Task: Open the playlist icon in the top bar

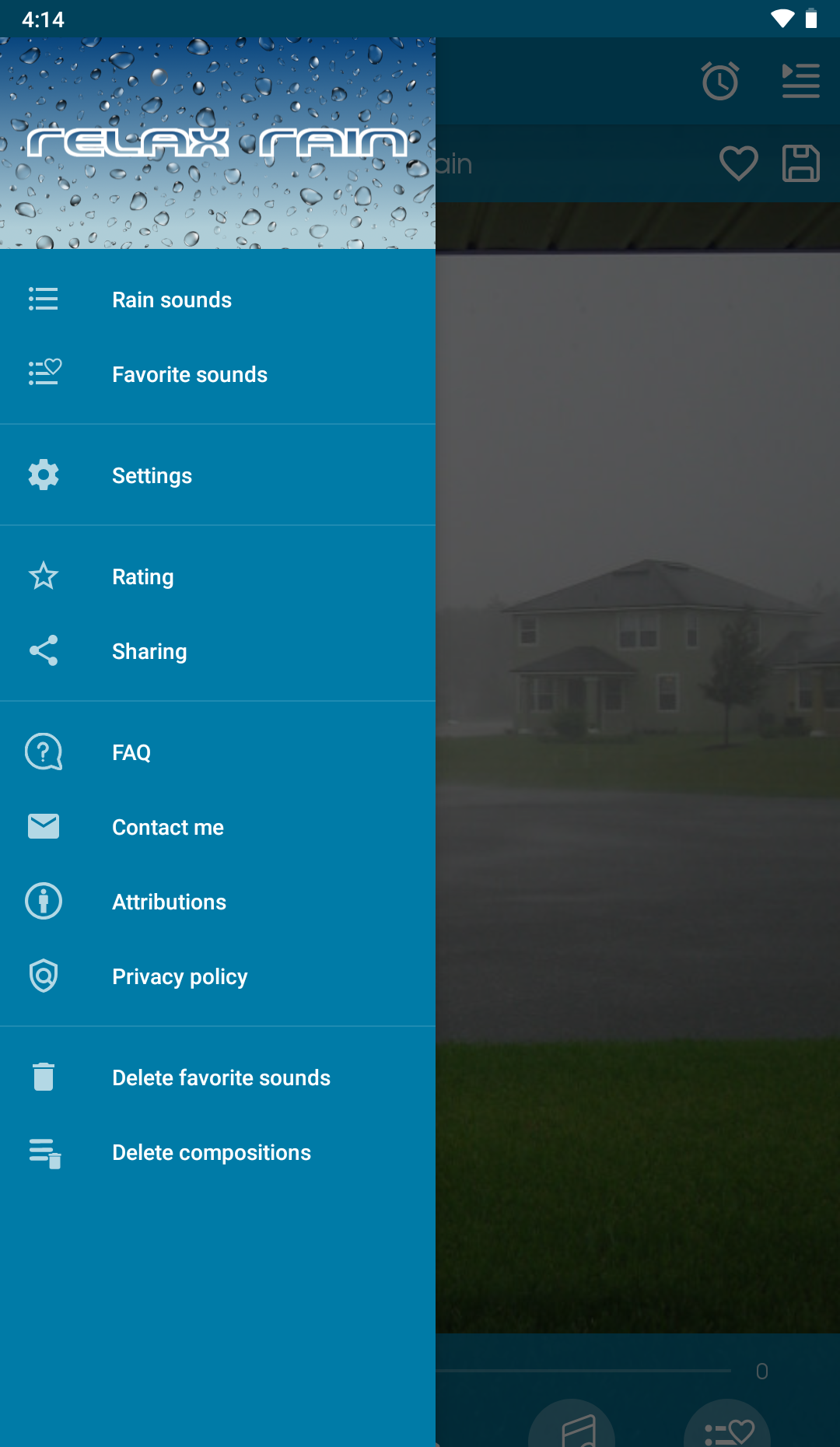Action: point(800,81)
